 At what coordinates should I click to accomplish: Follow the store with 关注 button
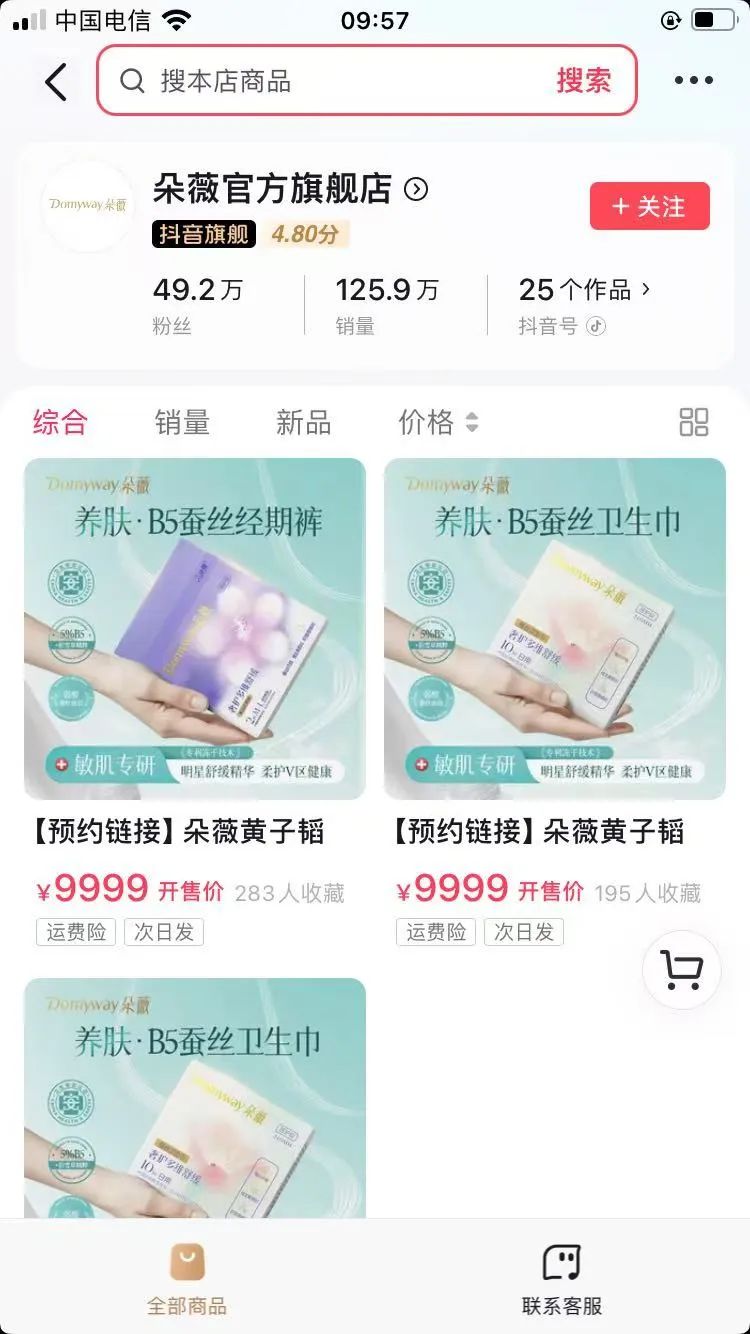tap(649, 206)
